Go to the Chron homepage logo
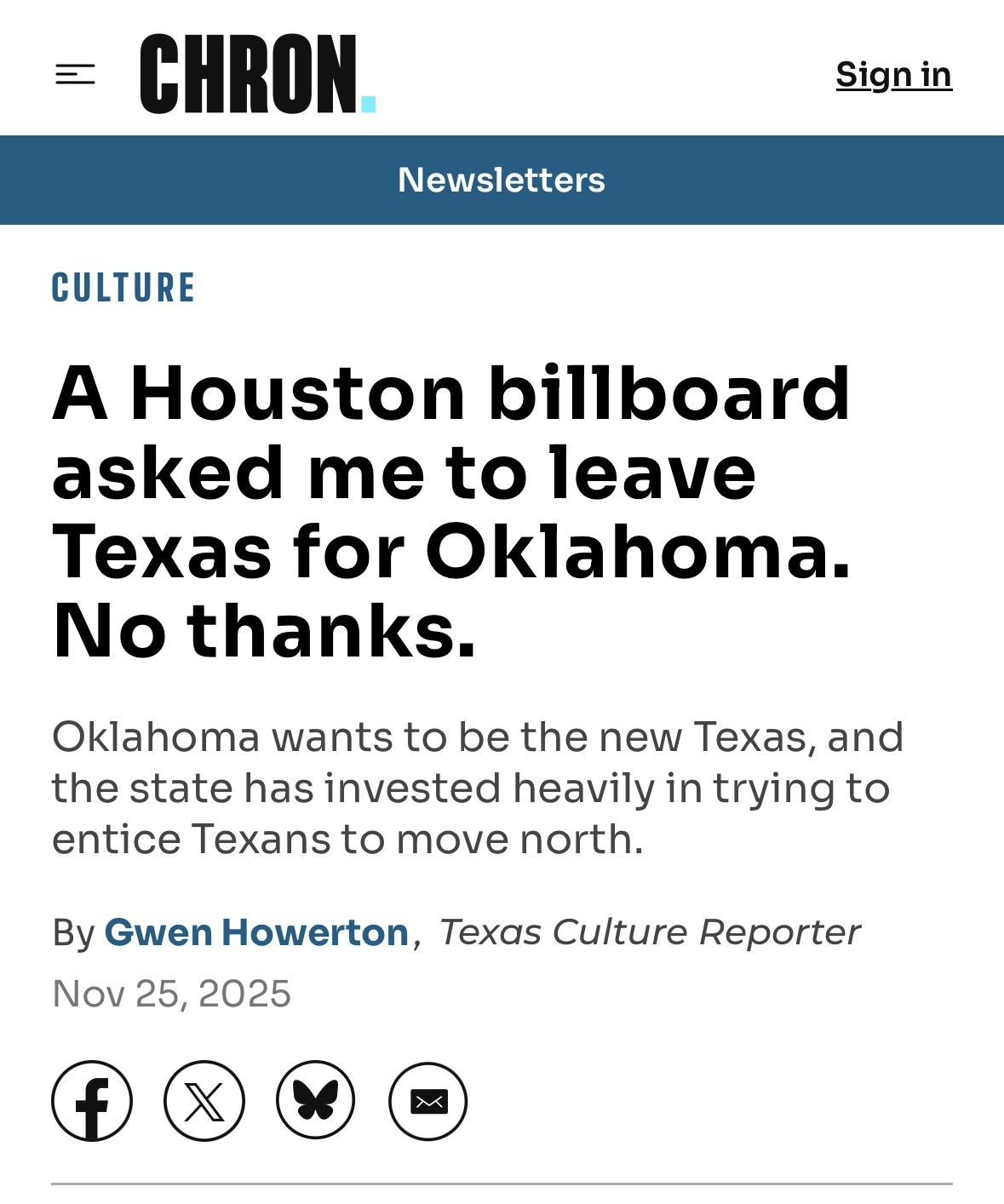This screenshot has height=1204, width=1004. pyautogui.click(x=257, y=74)
